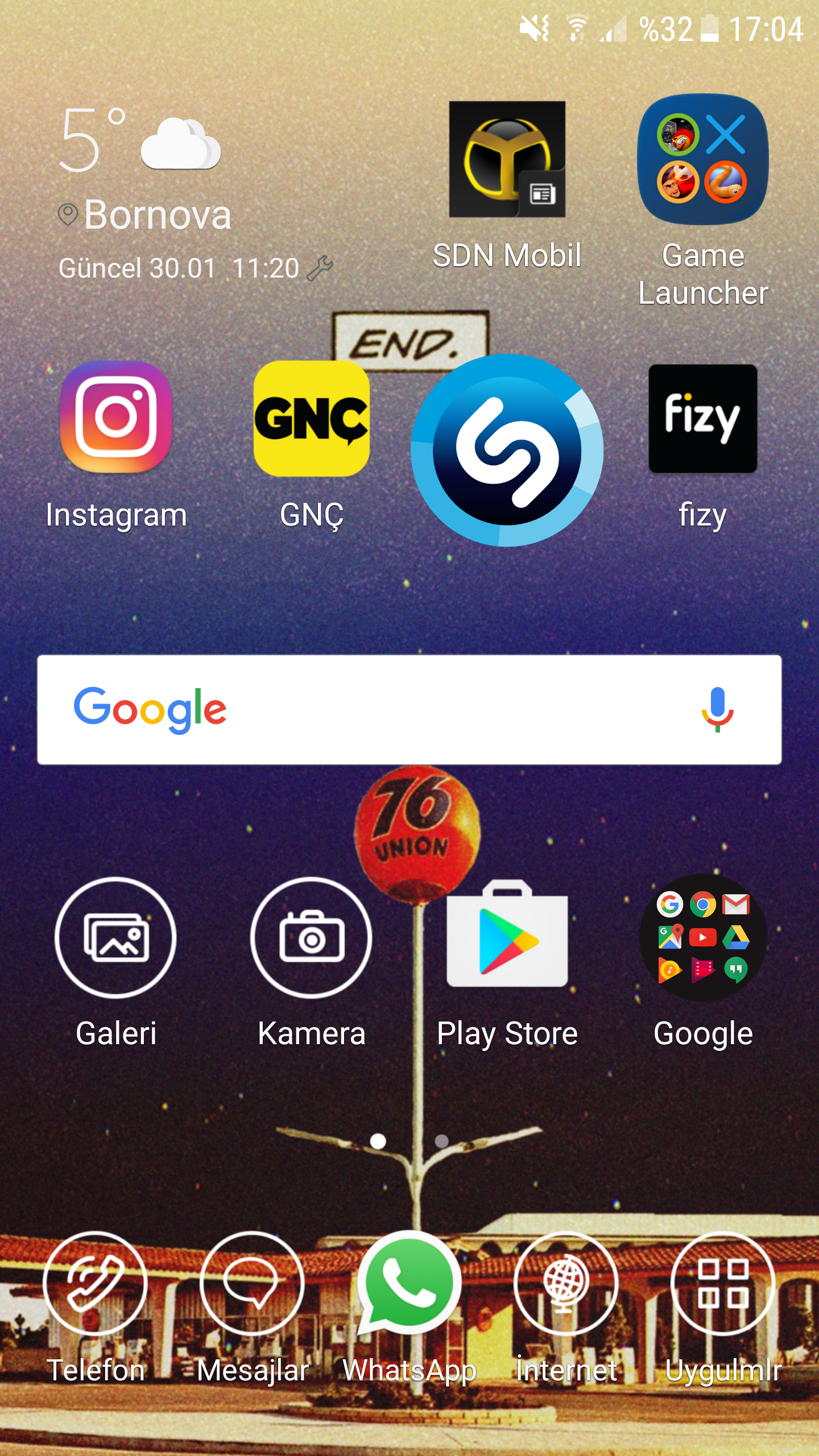Viewport: 819px width, 1456px height.
Task: Open the Google apps folder
Action: click(x=703, y=938)
